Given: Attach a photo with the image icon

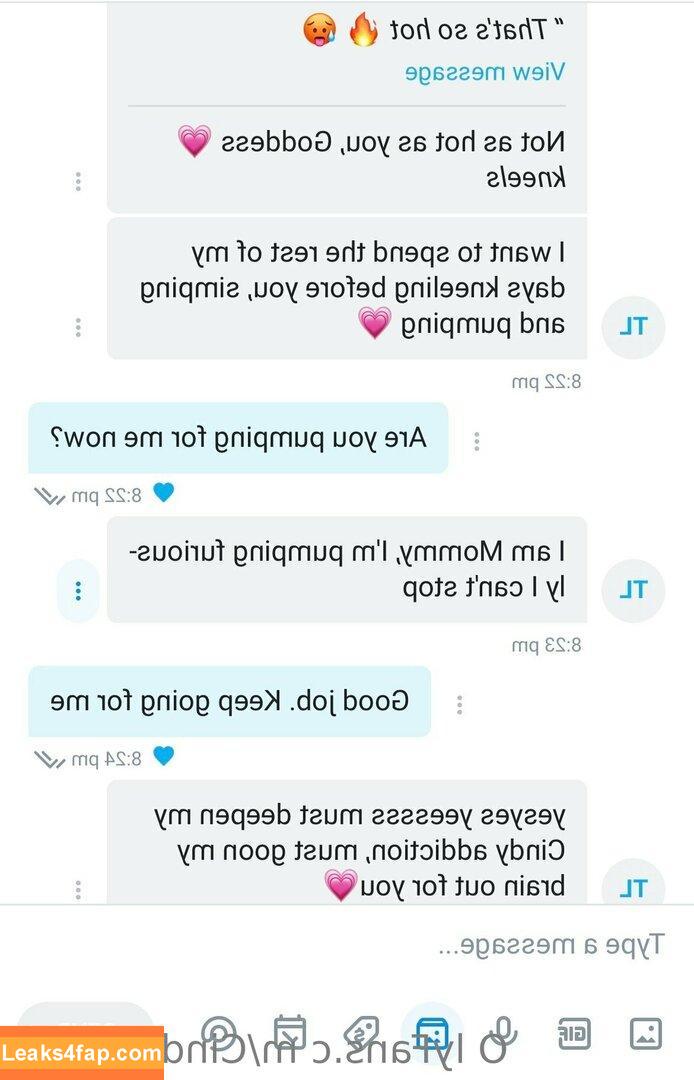Looking at the screenshot, I should [x=646, y=1032].
